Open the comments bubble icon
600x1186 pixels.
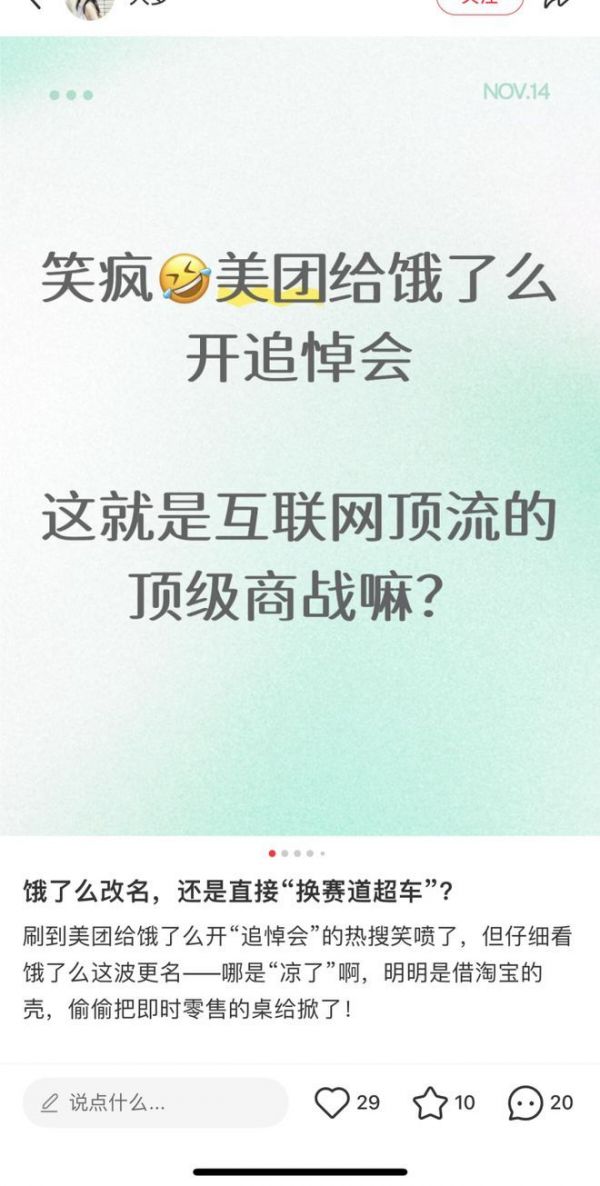(x=526, y=1102)
